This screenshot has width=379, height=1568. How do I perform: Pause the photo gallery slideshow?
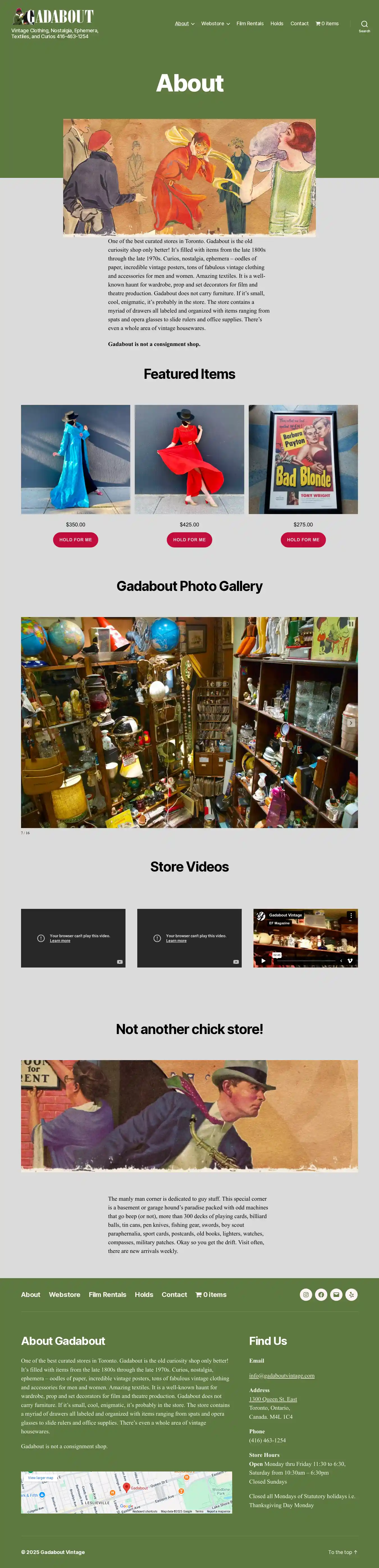click(350, 624)
